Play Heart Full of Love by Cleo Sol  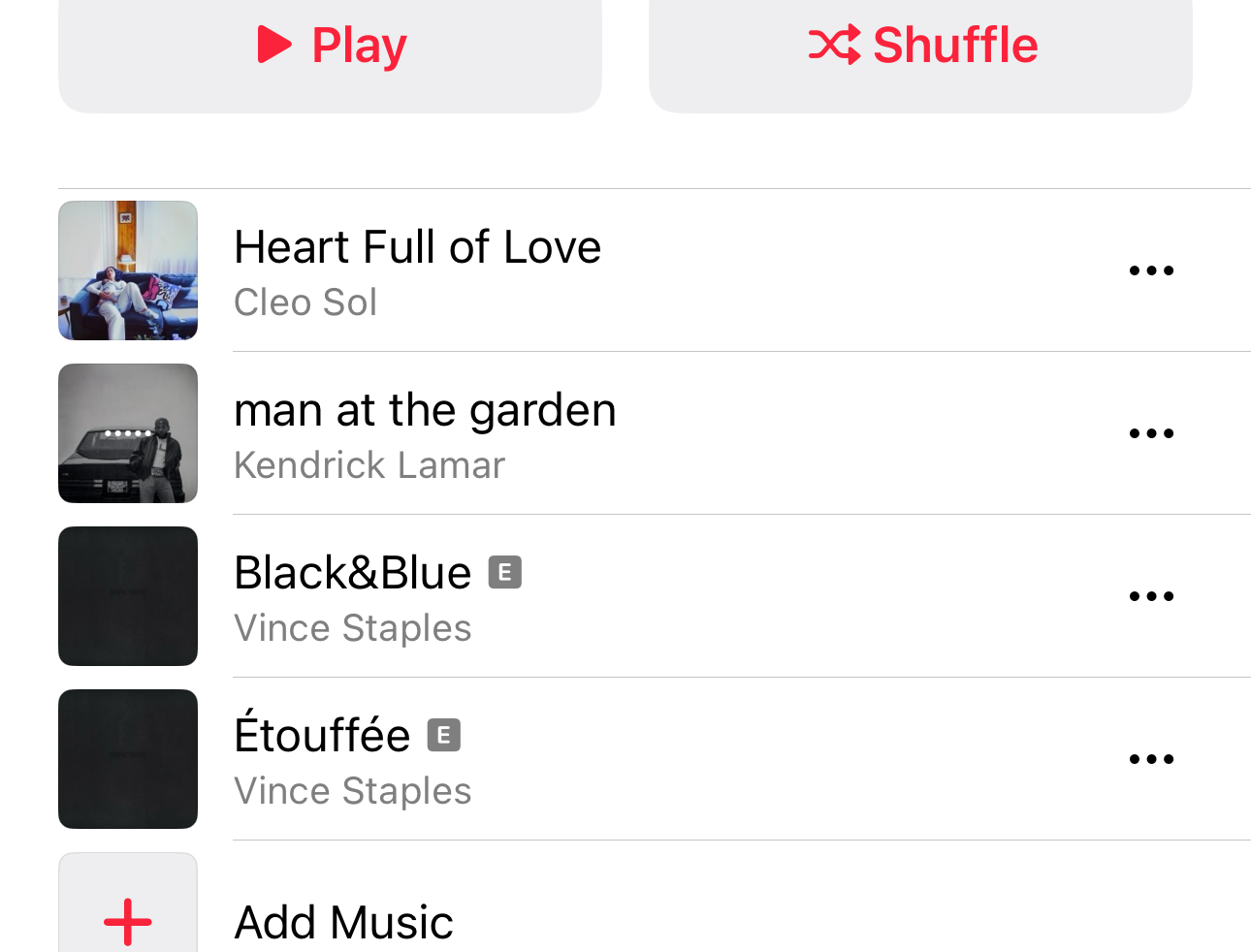pyautogui.click(x=417, y=270)
